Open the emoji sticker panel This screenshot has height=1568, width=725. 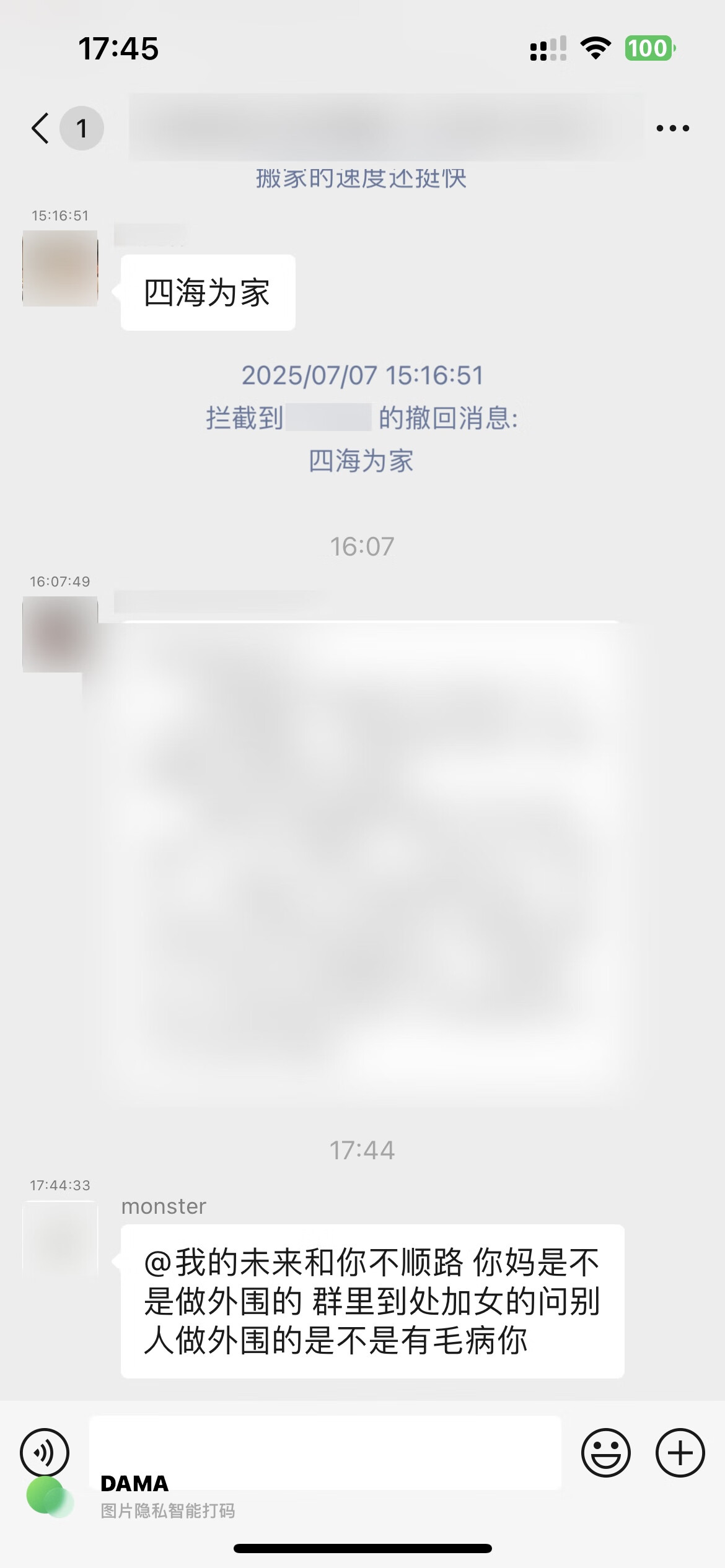click(605, 1452)
